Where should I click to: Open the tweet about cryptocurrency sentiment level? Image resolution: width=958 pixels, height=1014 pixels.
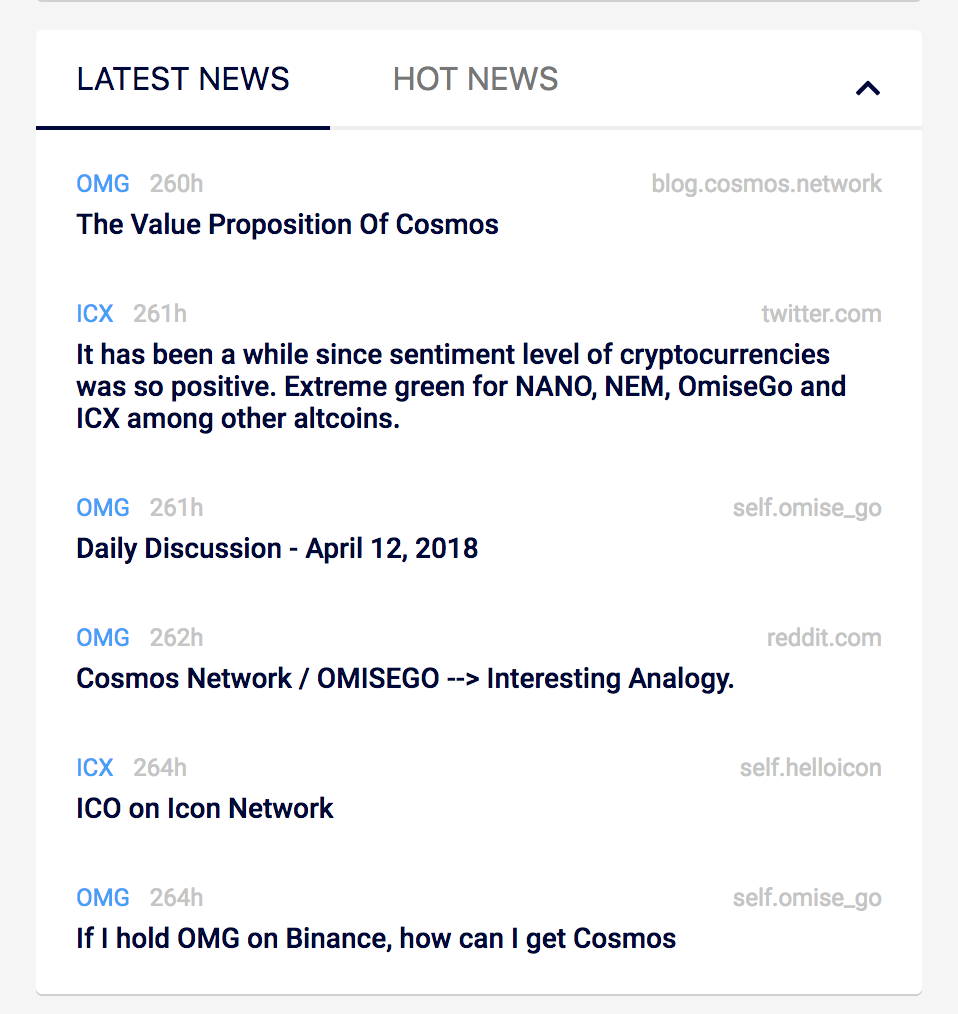point(460,386)
